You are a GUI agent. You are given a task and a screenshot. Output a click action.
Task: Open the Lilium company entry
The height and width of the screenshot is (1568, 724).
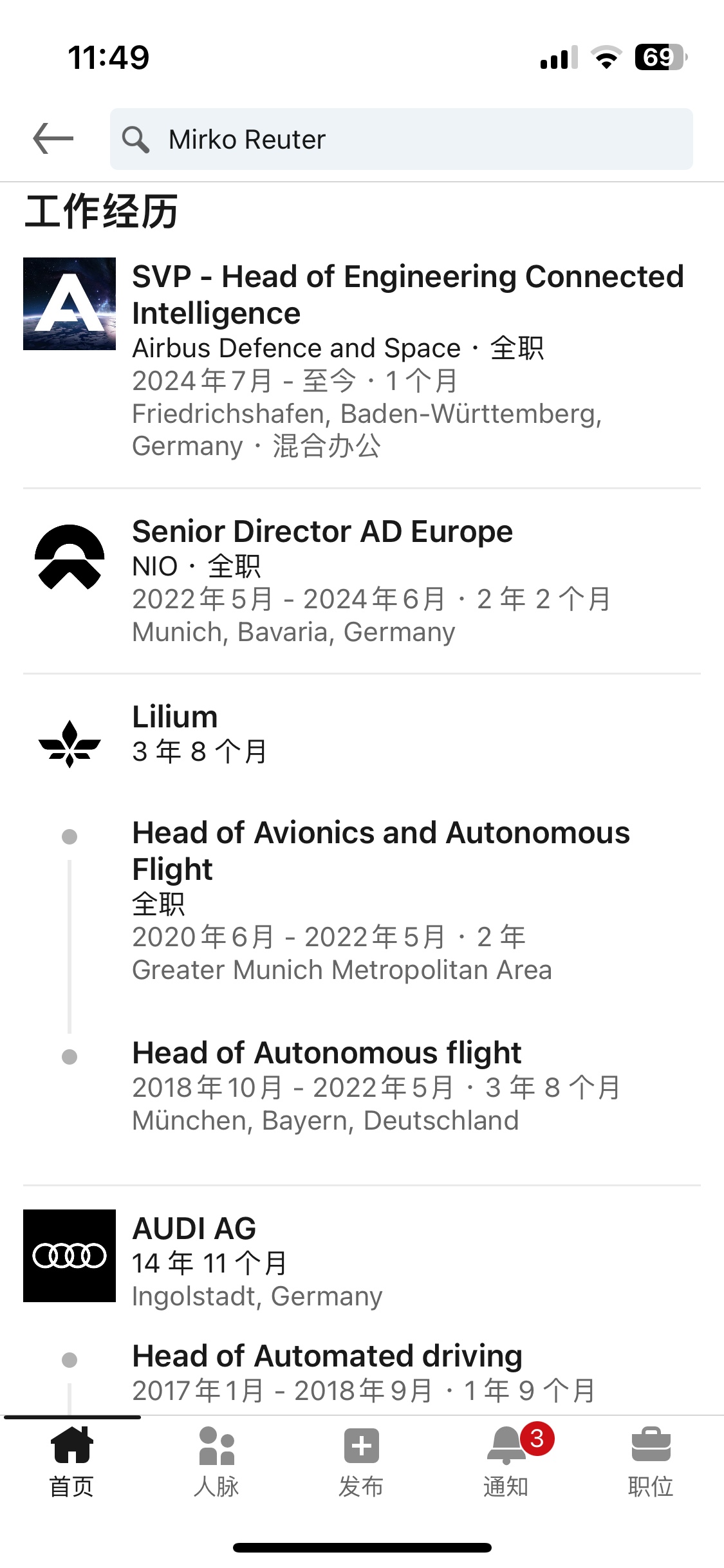362,734
